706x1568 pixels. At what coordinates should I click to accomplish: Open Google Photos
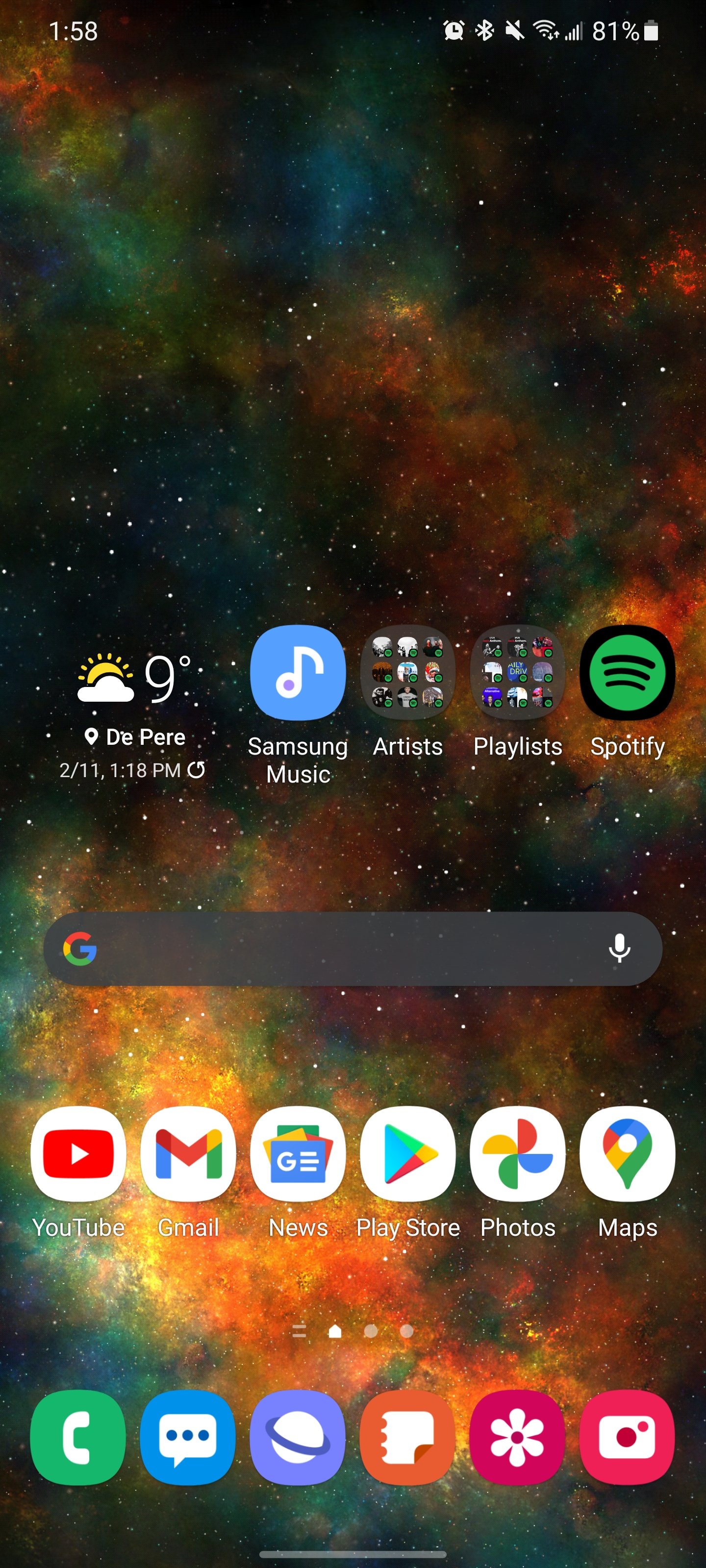tap(518, 1153)
